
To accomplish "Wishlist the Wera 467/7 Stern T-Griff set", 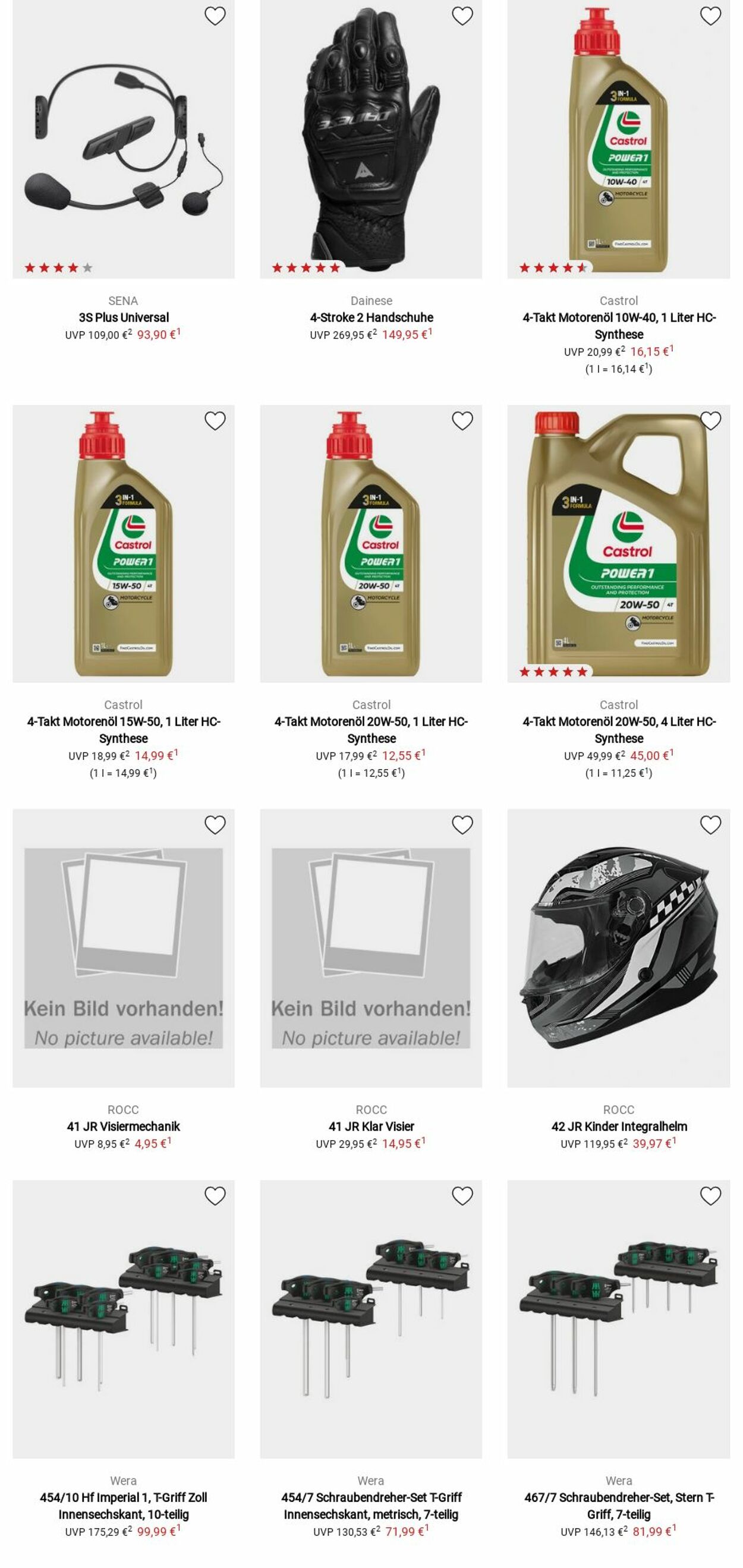I will 710,1196.
